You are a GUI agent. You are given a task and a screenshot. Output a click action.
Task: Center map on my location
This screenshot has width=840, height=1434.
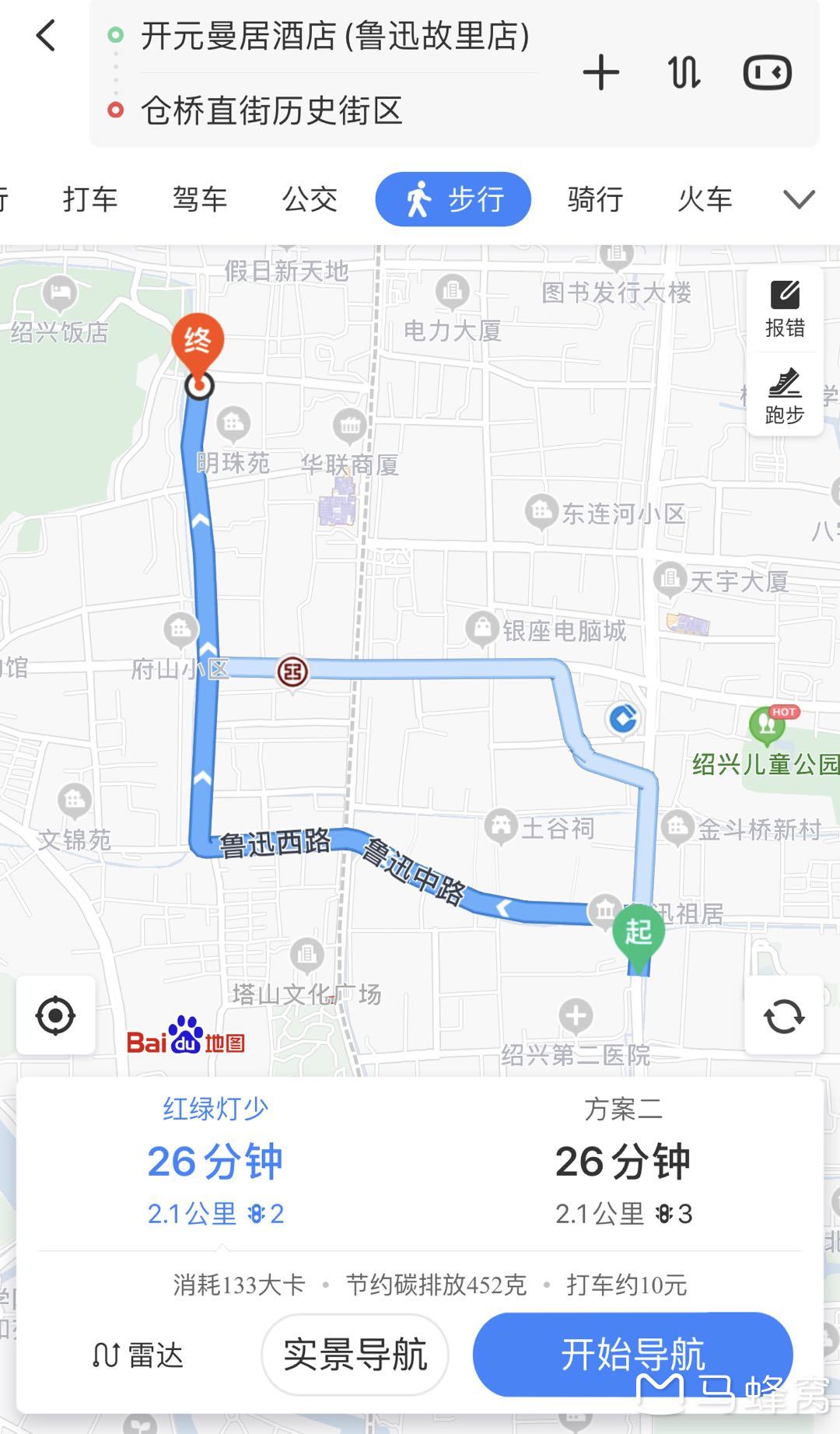[x=56, y=1015]
